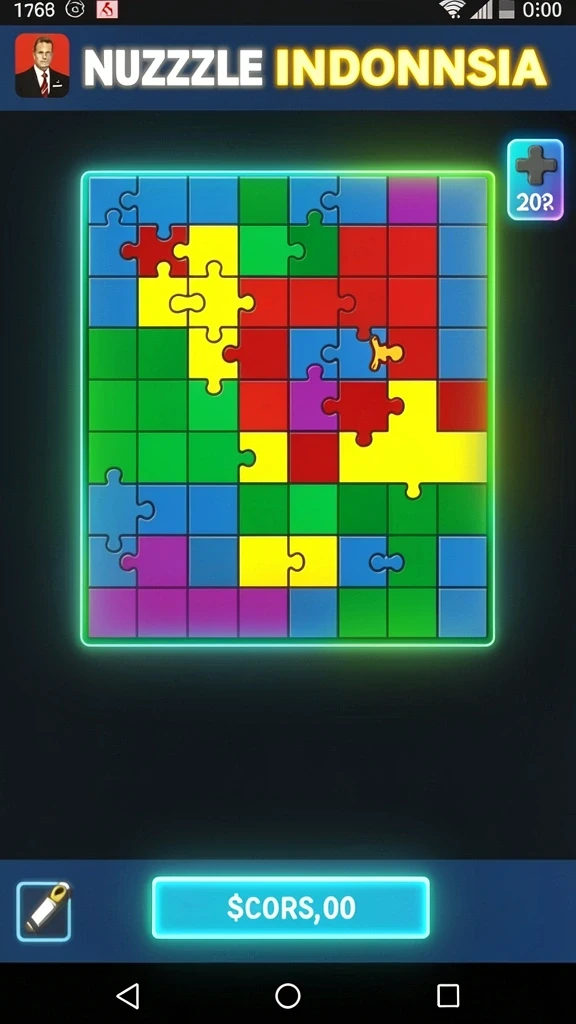Screen dimensions: 576x1024
Task: Open the pencil edit tool
Action: pos(44,911)
